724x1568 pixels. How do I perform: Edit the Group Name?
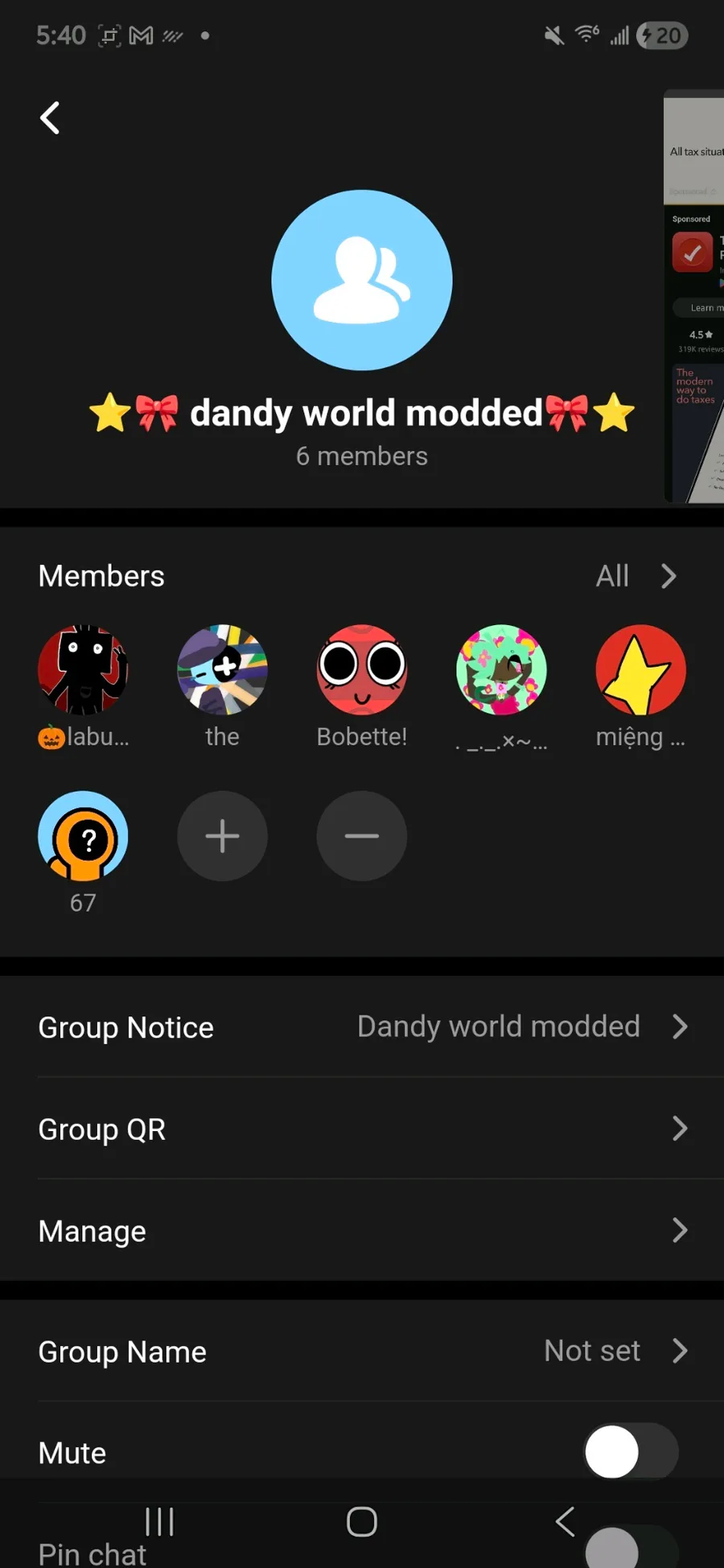[x=362, y=1352]
